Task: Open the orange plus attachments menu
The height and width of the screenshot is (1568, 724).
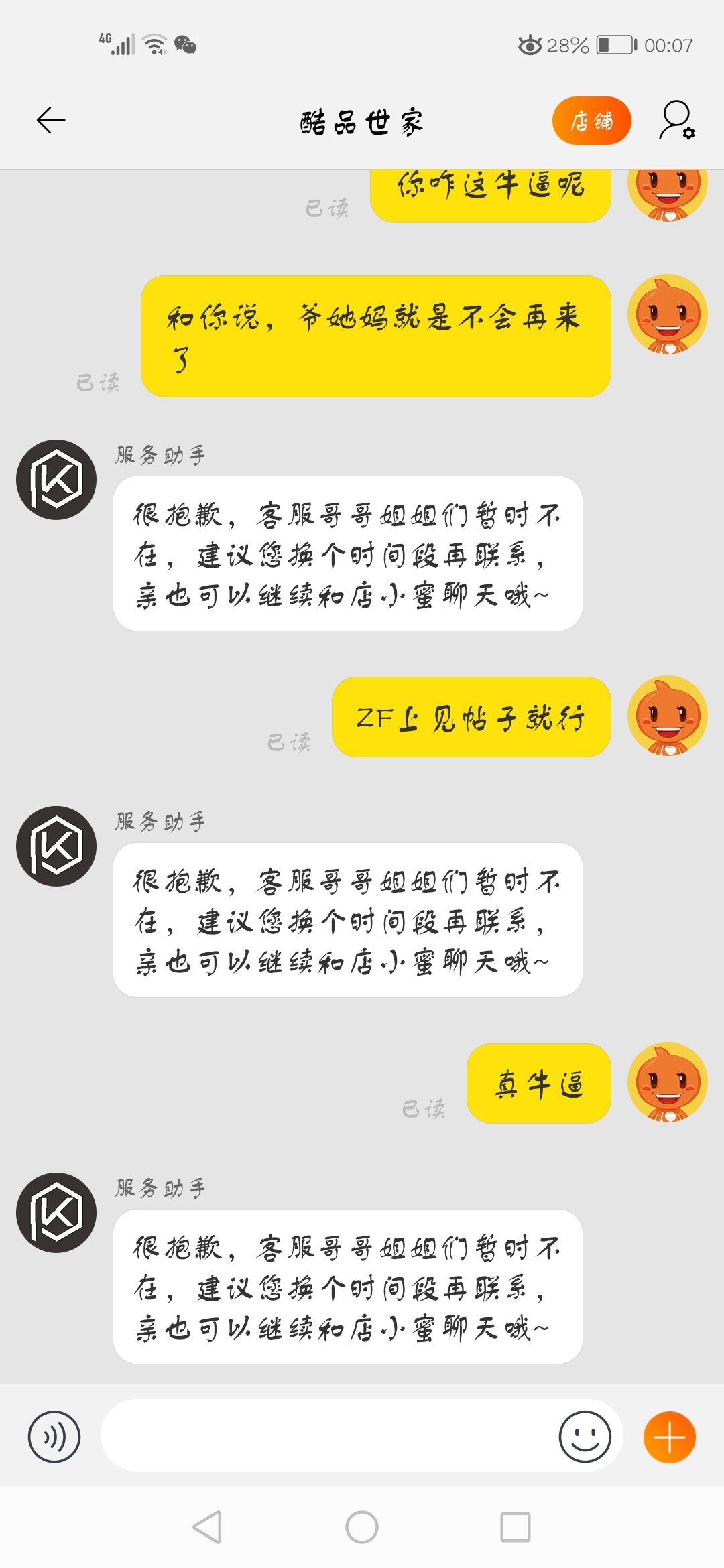Action: tap(669, 1437)
